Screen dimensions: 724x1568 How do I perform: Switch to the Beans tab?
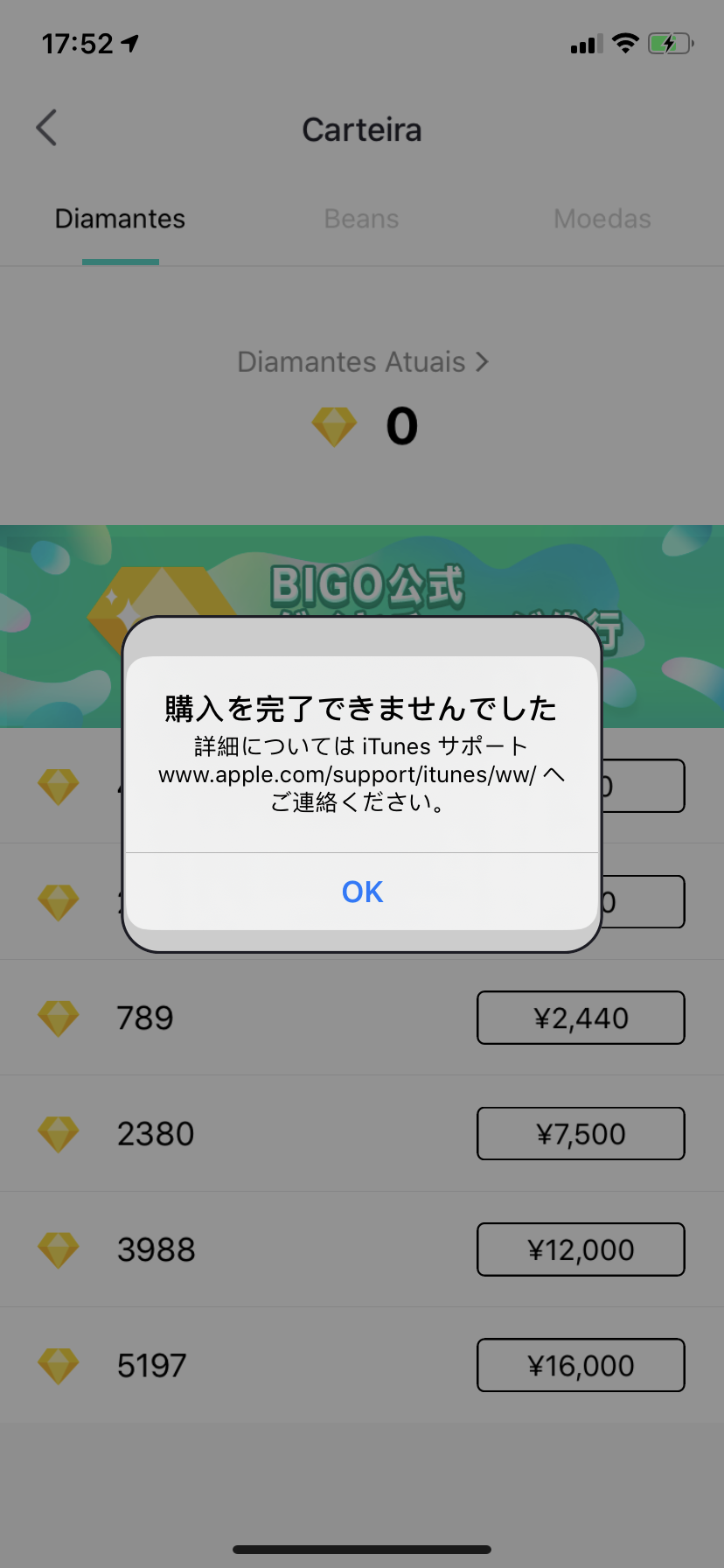coord(361,219)
